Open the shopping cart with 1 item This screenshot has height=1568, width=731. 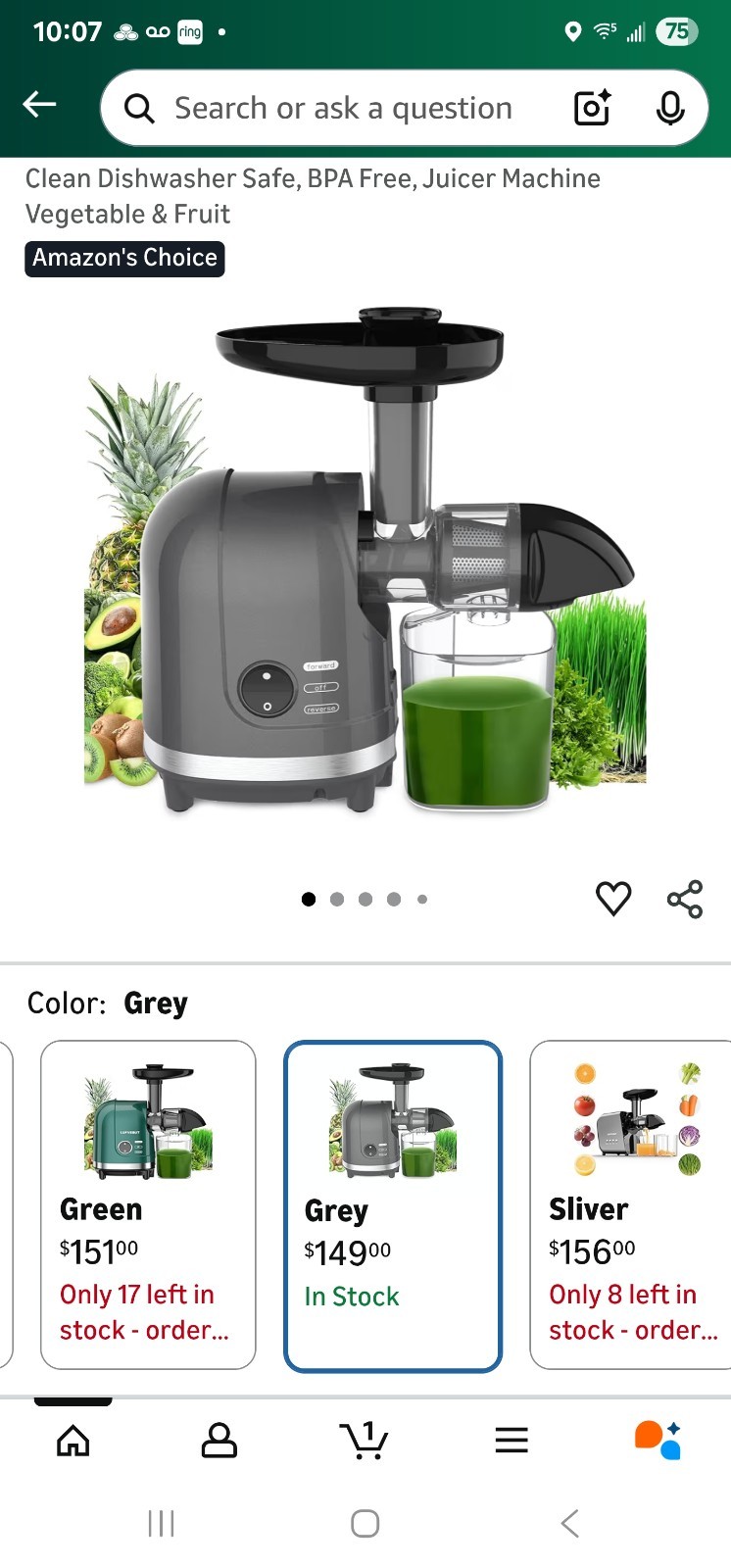click(x=365, y=1441)
